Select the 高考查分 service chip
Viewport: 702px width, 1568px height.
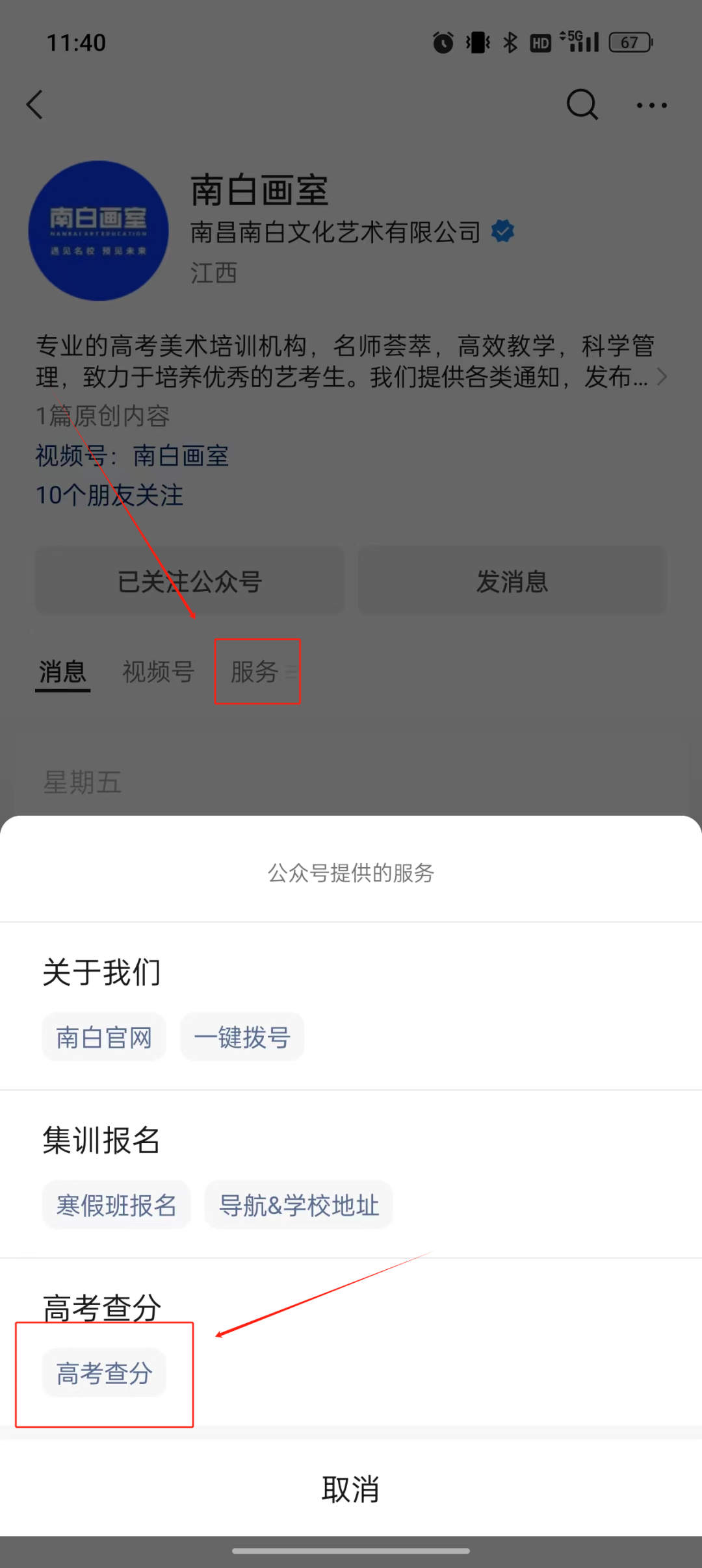click(104, 1373)
